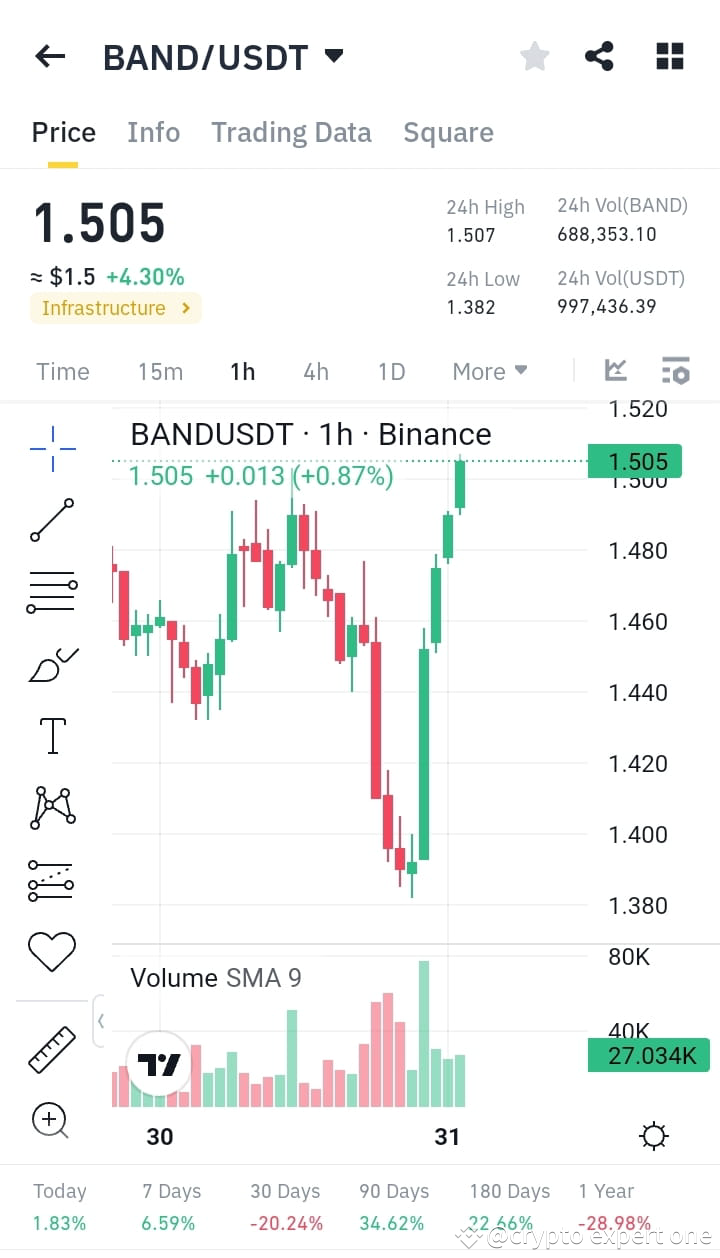
Task: Toggle the chart style line icon
Action: coord(615,370)
